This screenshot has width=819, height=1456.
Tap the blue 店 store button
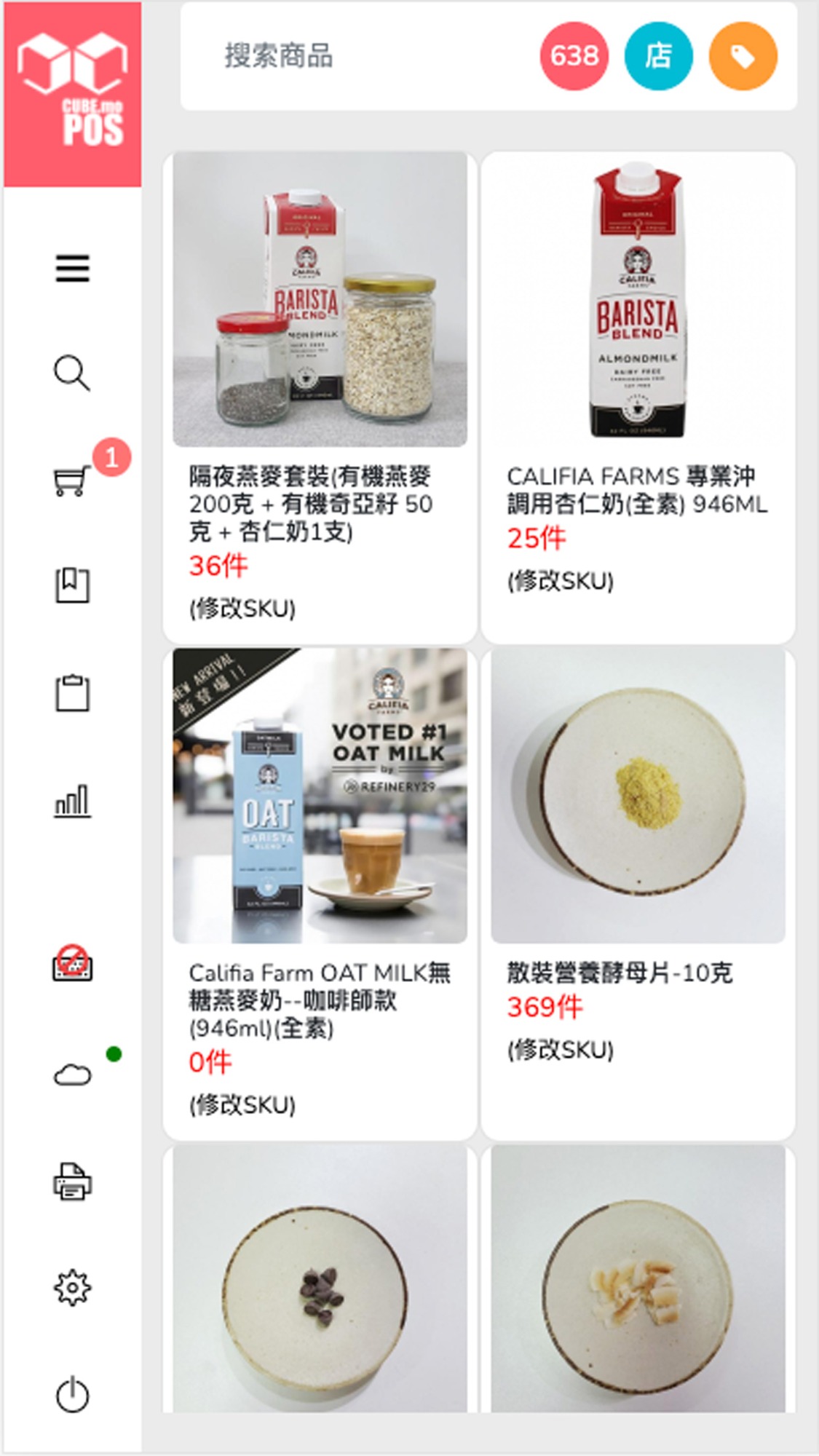pos(658,56)
